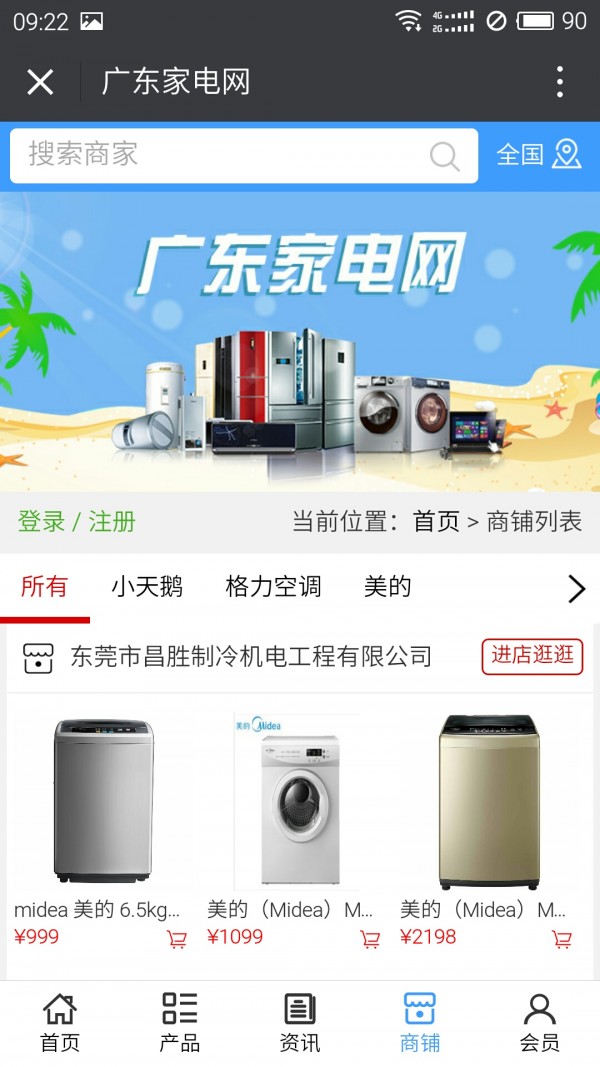Viewport: 600px width, 1067px height.
Task: Tap 进店逛逛 to enter the shop
Action: pyautogui.click(x=532, y=656)
